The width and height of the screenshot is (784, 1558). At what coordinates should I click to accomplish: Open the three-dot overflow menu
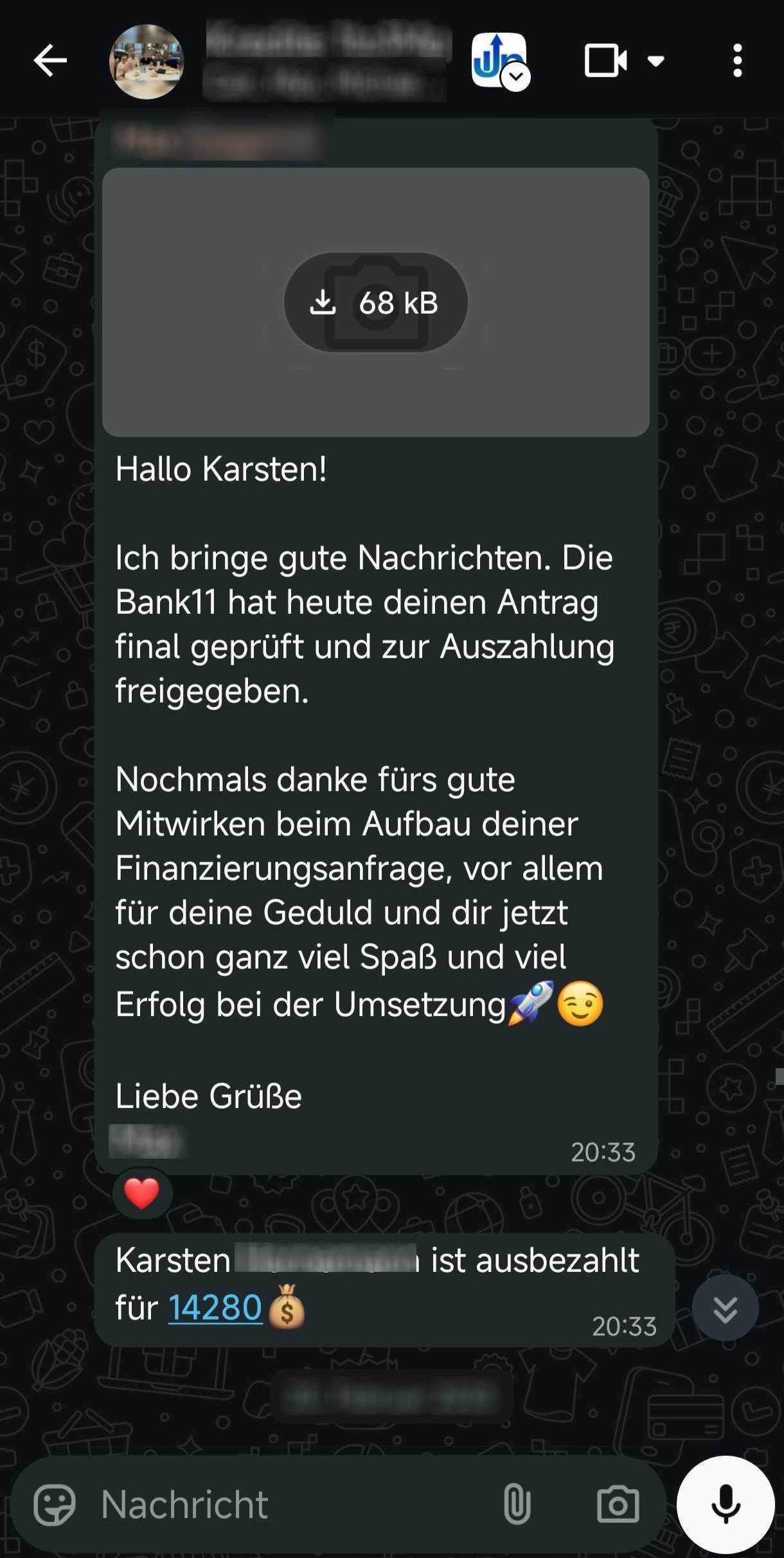point(737,61)
